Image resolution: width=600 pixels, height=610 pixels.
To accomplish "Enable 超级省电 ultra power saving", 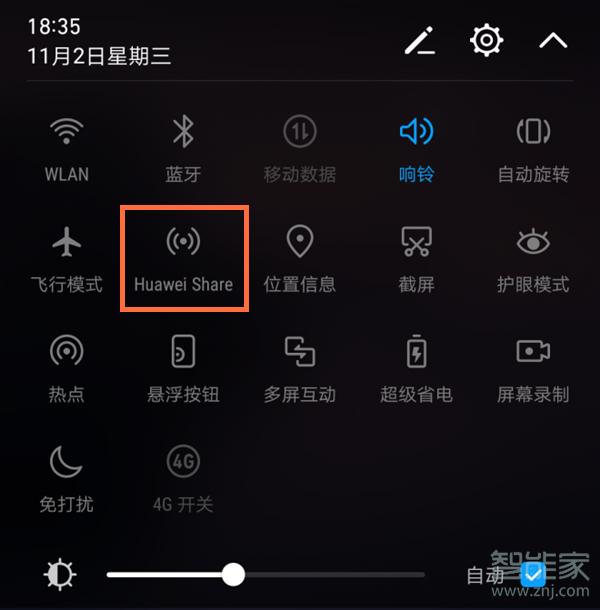I will [x=416, y=352].
